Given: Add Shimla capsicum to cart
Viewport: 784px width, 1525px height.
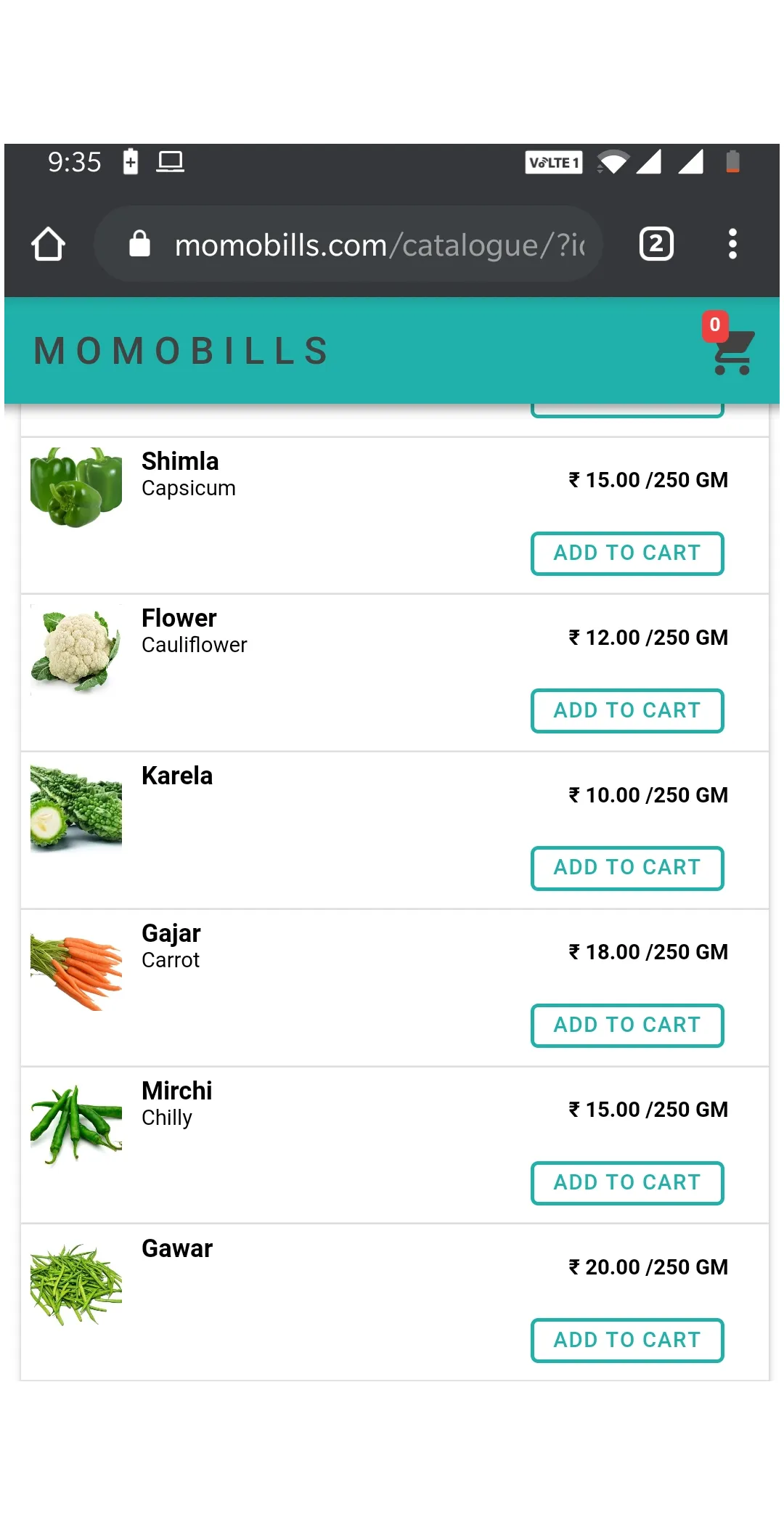Looking at the screenshot, I should click(x=626, y=553).
